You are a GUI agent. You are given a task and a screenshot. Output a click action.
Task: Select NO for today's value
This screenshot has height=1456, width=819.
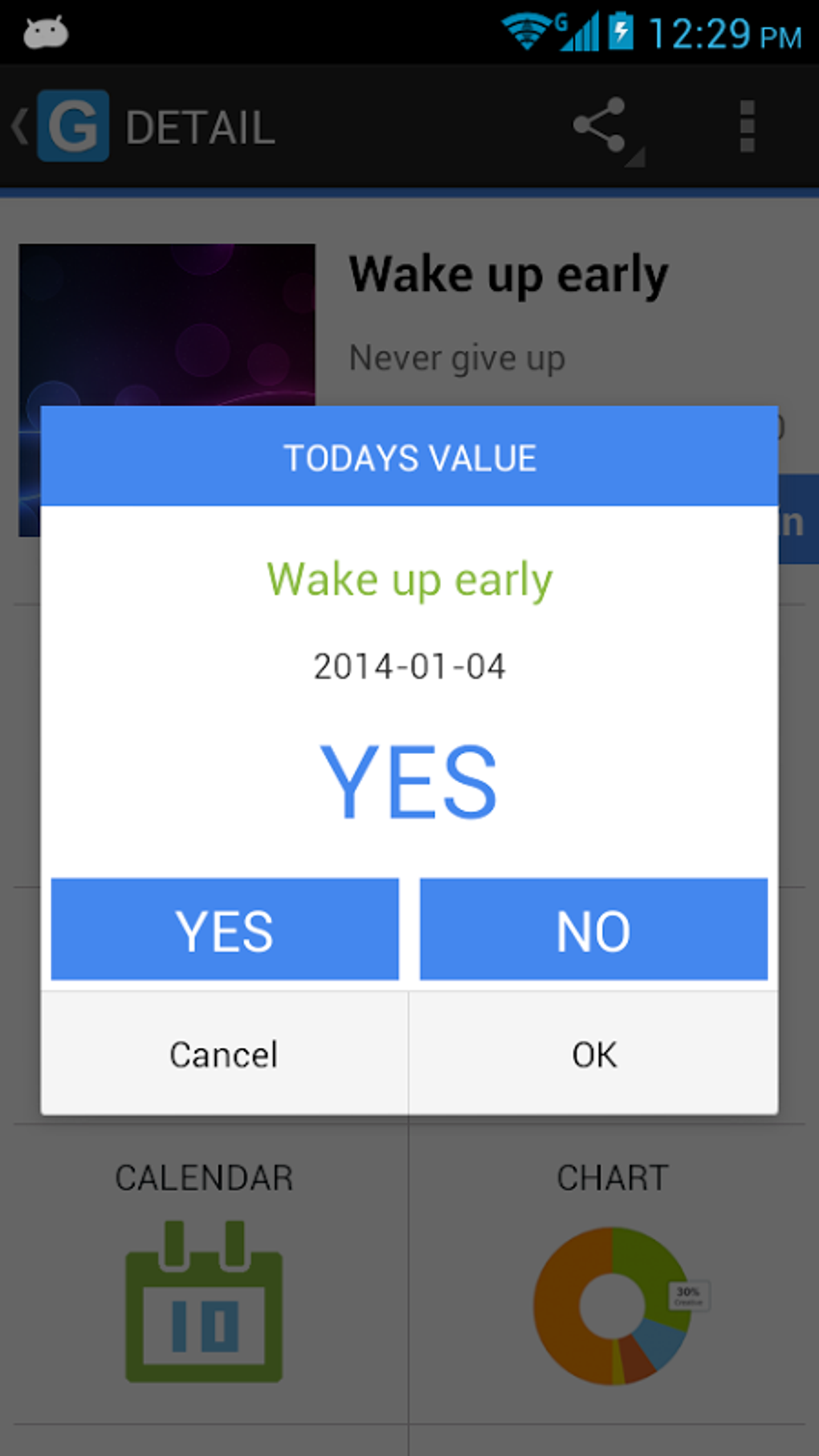click(x=593, y=930)
